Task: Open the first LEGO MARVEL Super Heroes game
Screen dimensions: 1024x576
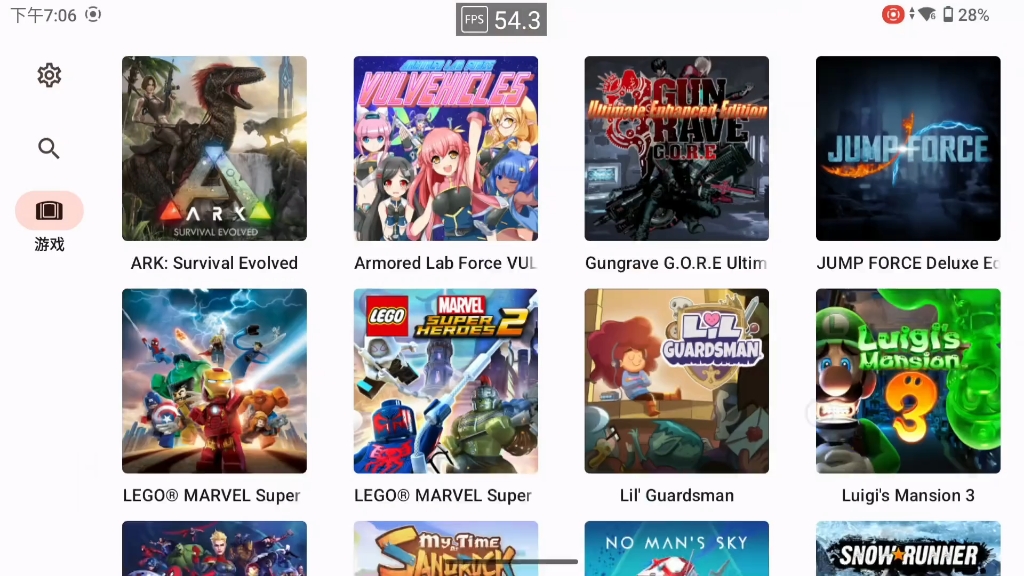Action: tap(214, 381)
